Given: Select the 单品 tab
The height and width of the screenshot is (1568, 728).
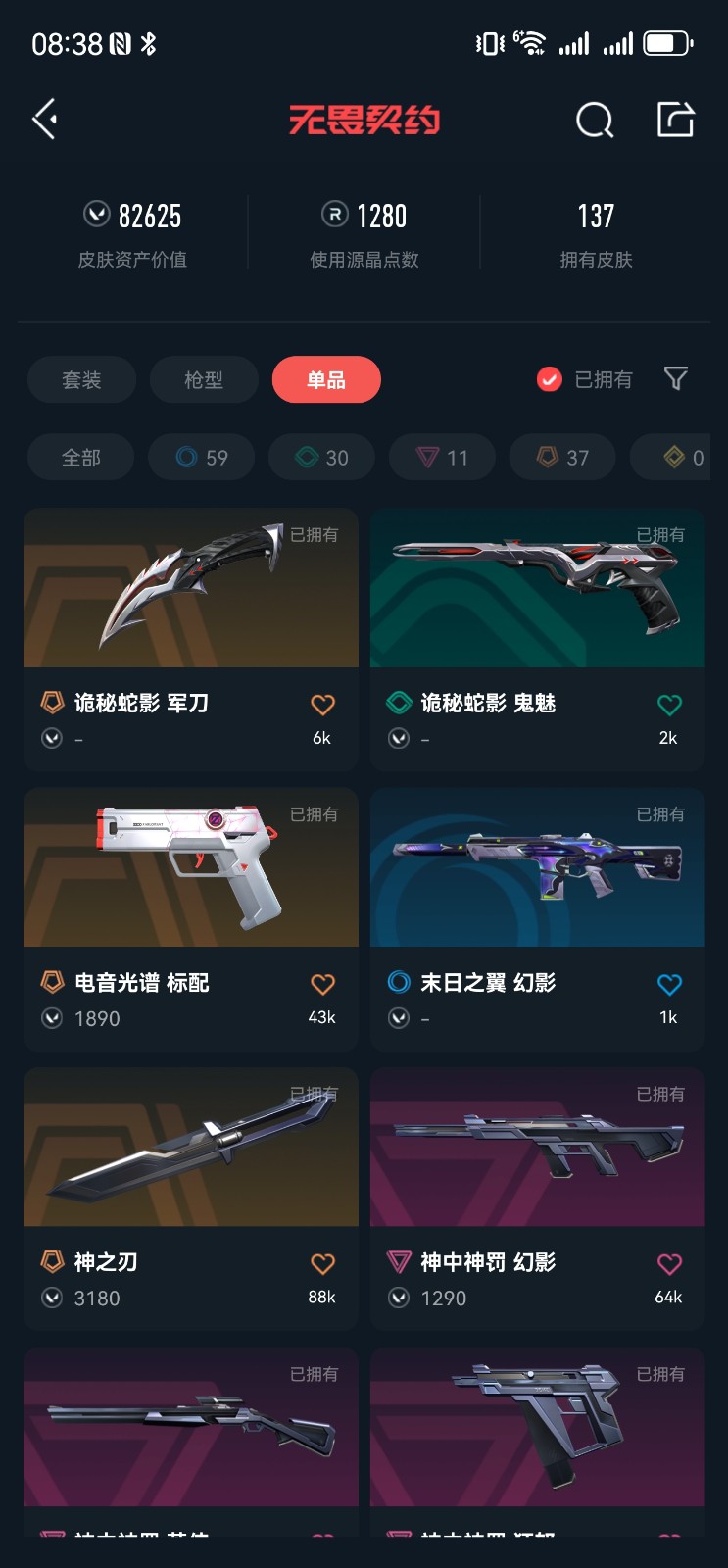Looking at the screenshot, I should coord(326,380).
